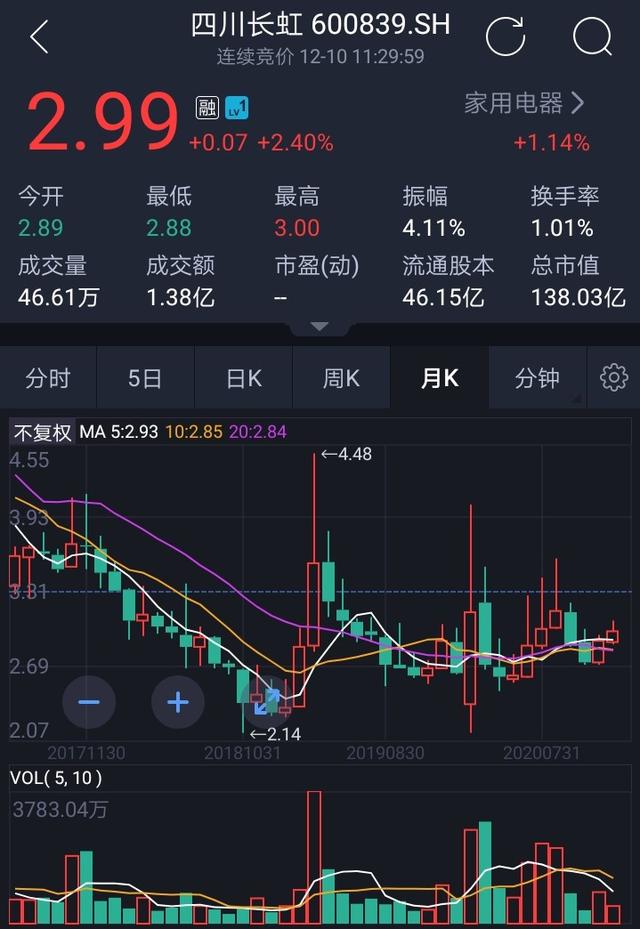Screen dimensions: 640x929
Task: Go back using the top-left arrow
Action: tap(39, 37)
